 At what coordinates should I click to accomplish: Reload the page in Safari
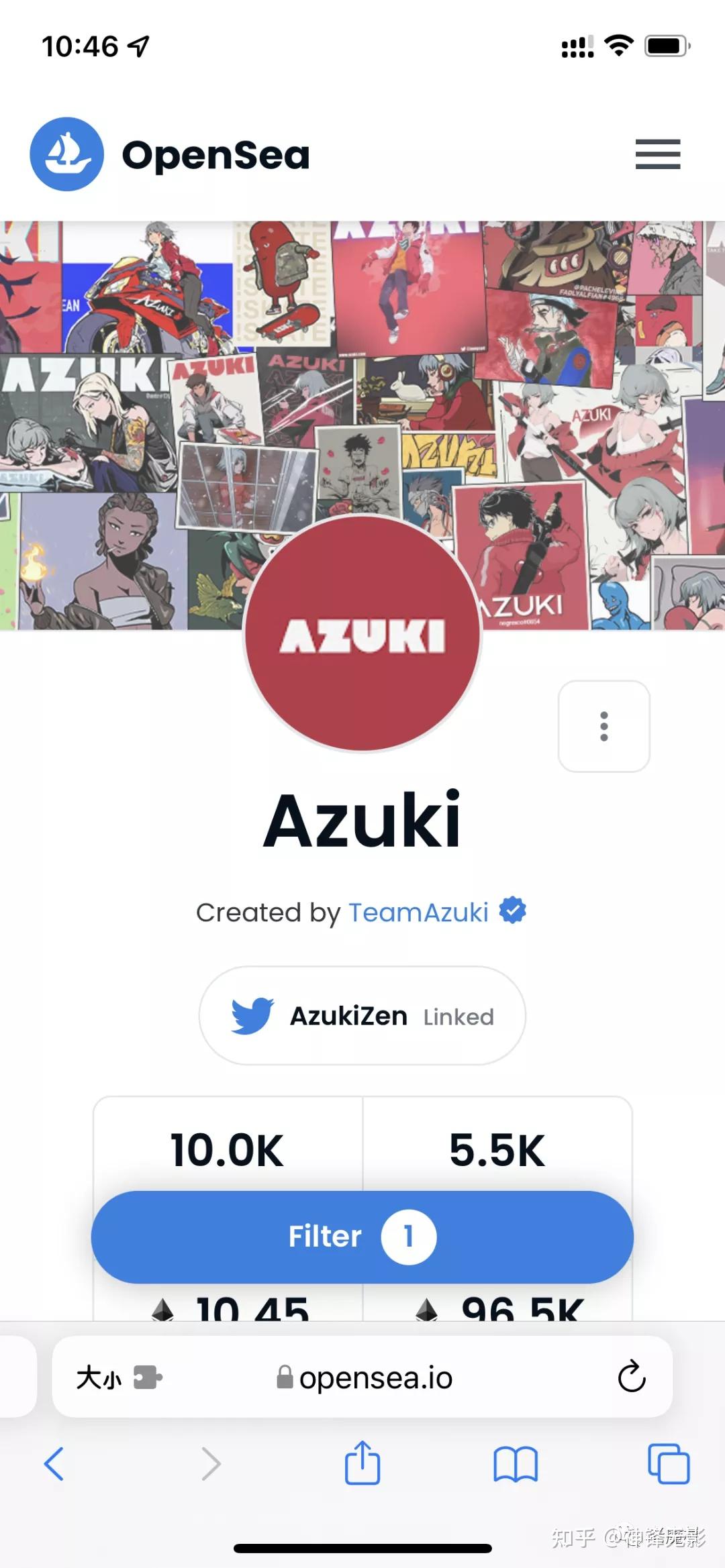pos(631,1377)
